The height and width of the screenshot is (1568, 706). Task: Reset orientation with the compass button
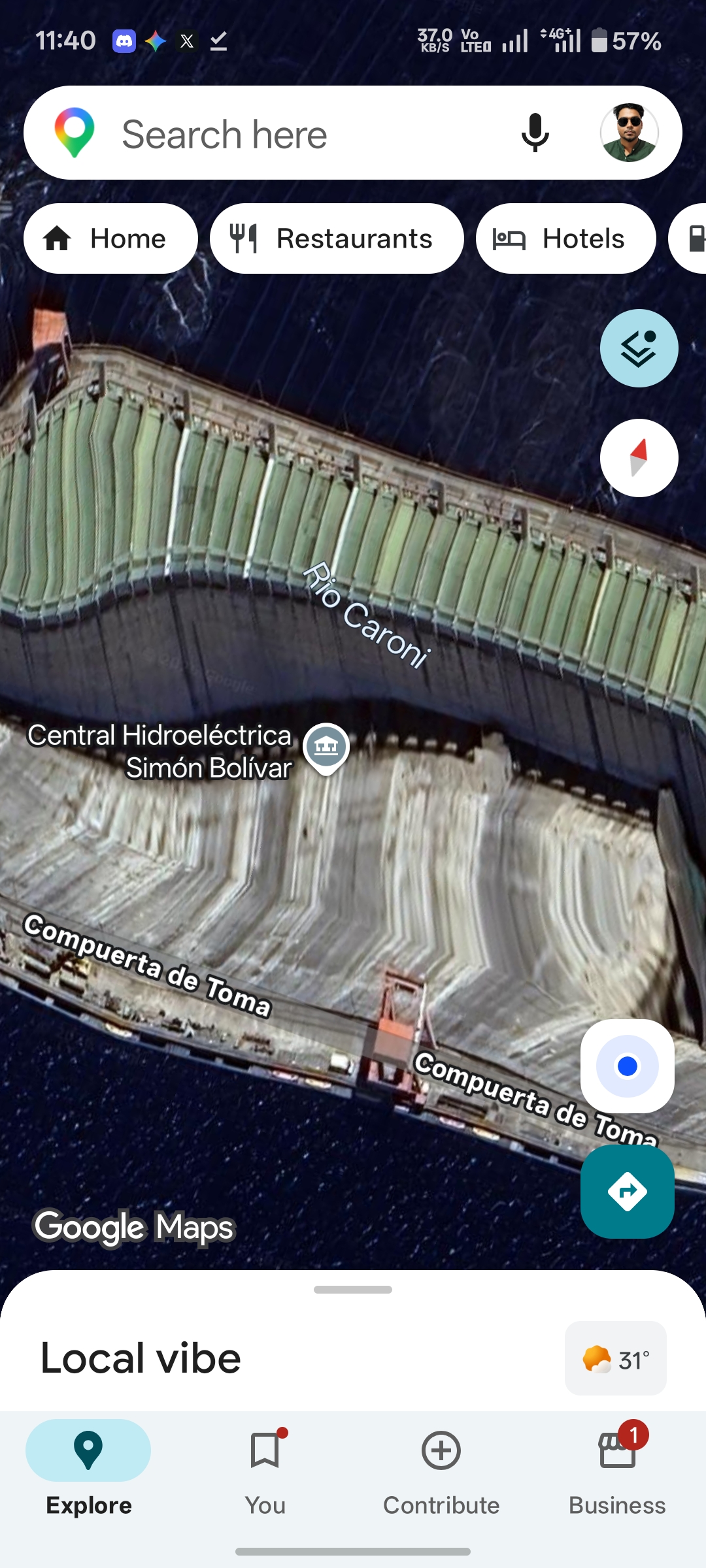coord(639,458)
